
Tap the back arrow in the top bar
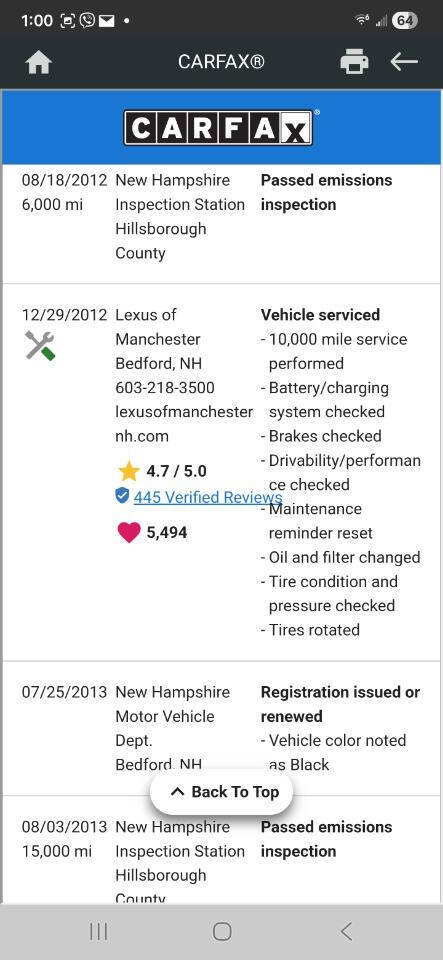[404, 61]
